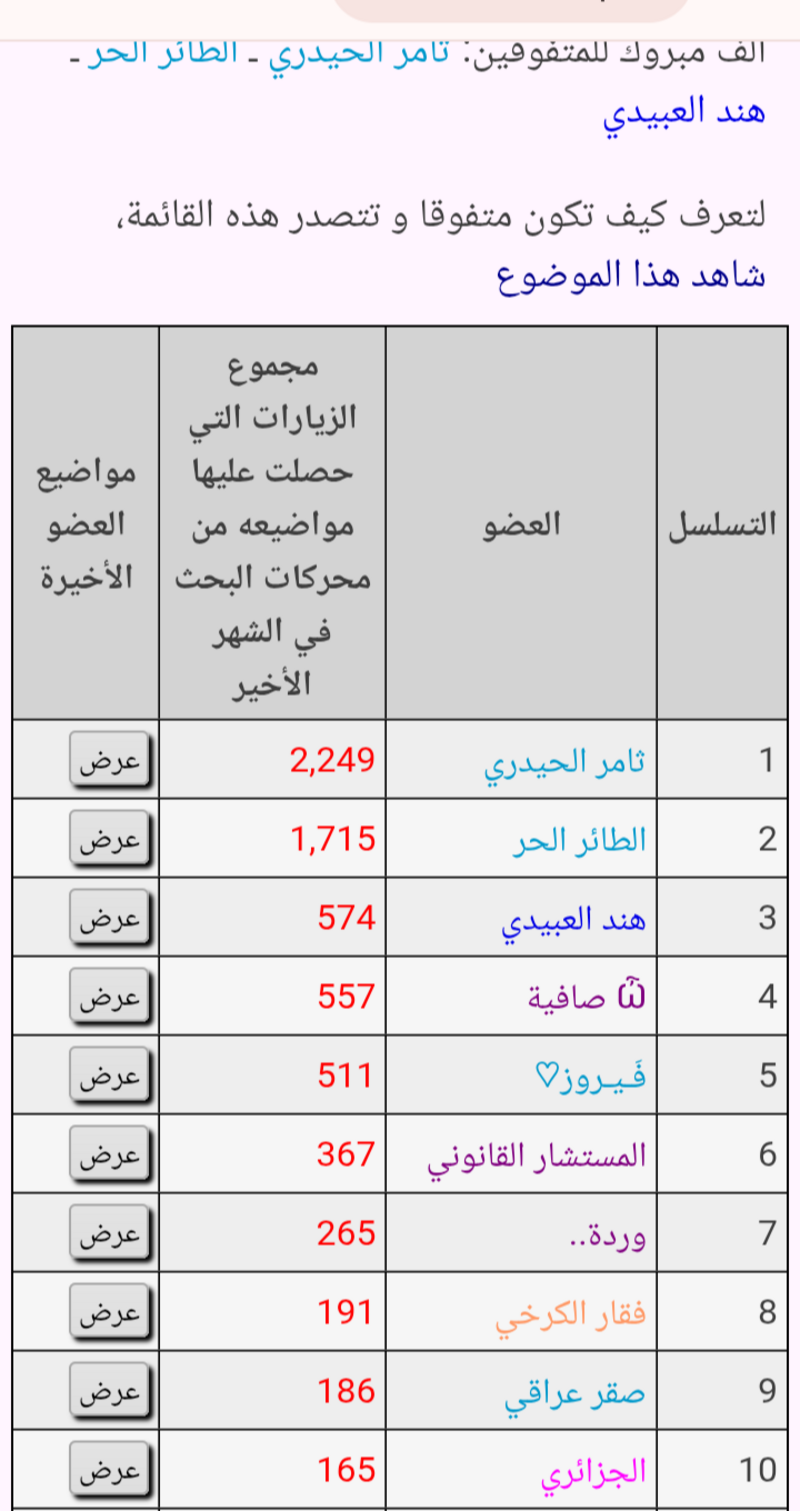The image size is (800, 1511).
Task: Tap عرض button for وردة
Action: [109, 1233]
